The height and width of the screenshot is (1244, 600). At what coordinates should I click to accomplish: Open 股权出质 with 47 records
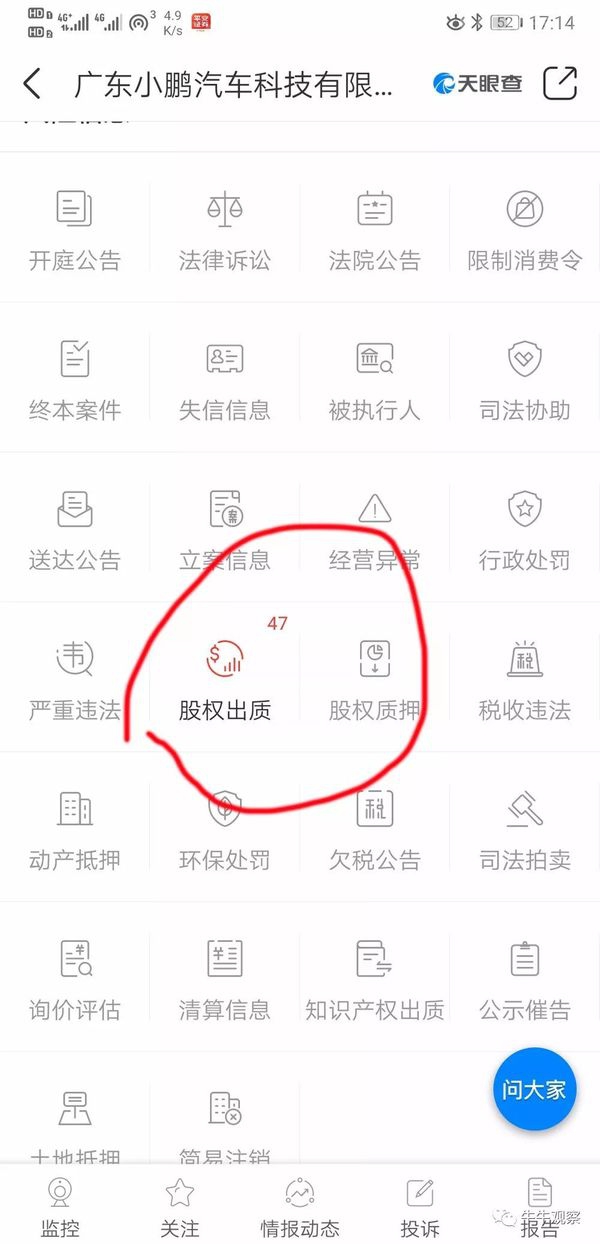coord(225,681)
